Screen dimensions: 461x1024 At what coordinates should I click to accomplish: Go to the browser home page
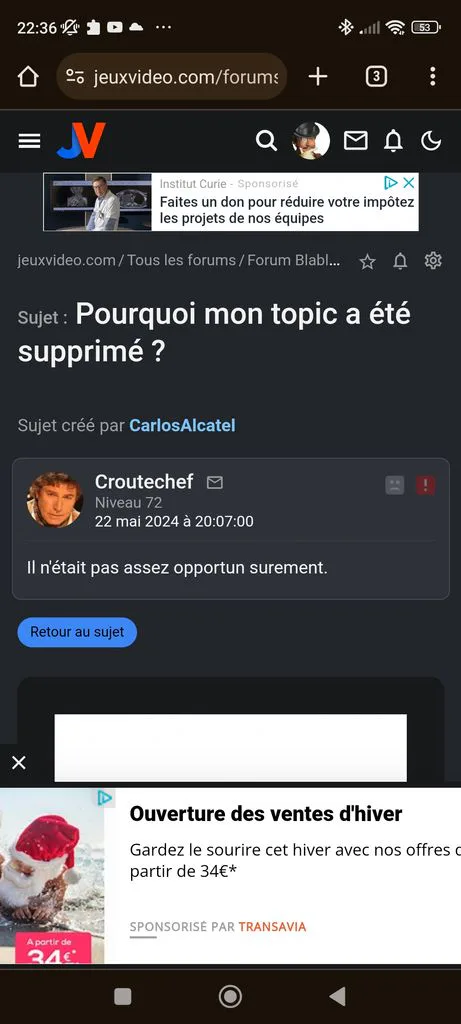[x=28, y=77]
